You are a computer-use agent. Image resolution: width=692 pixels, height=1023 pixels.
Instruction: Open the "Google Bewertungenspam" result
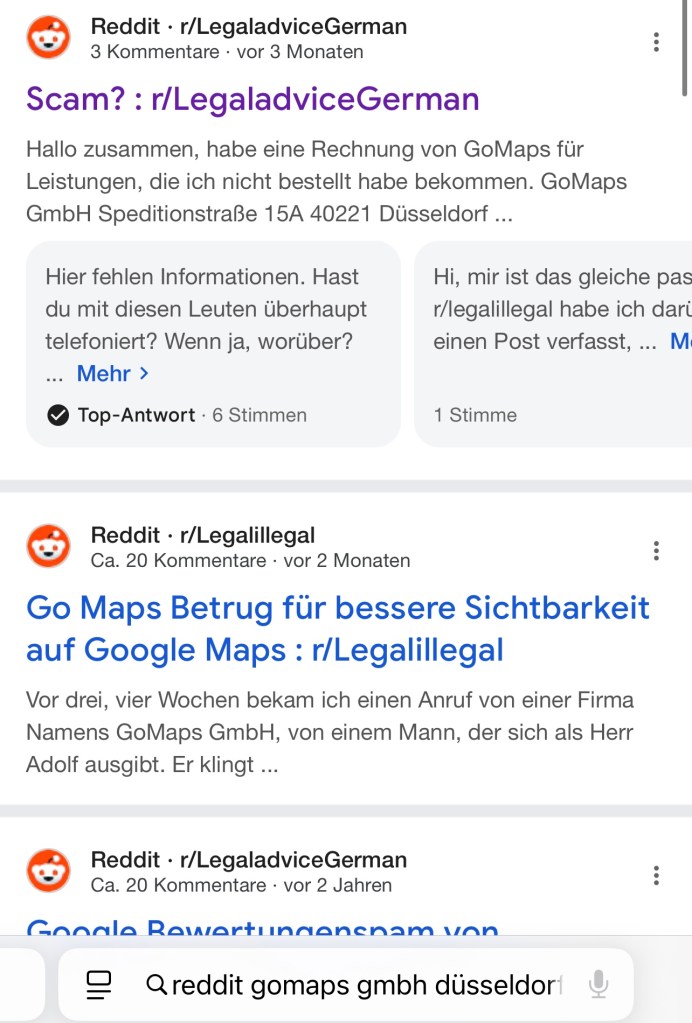(262, 932)
